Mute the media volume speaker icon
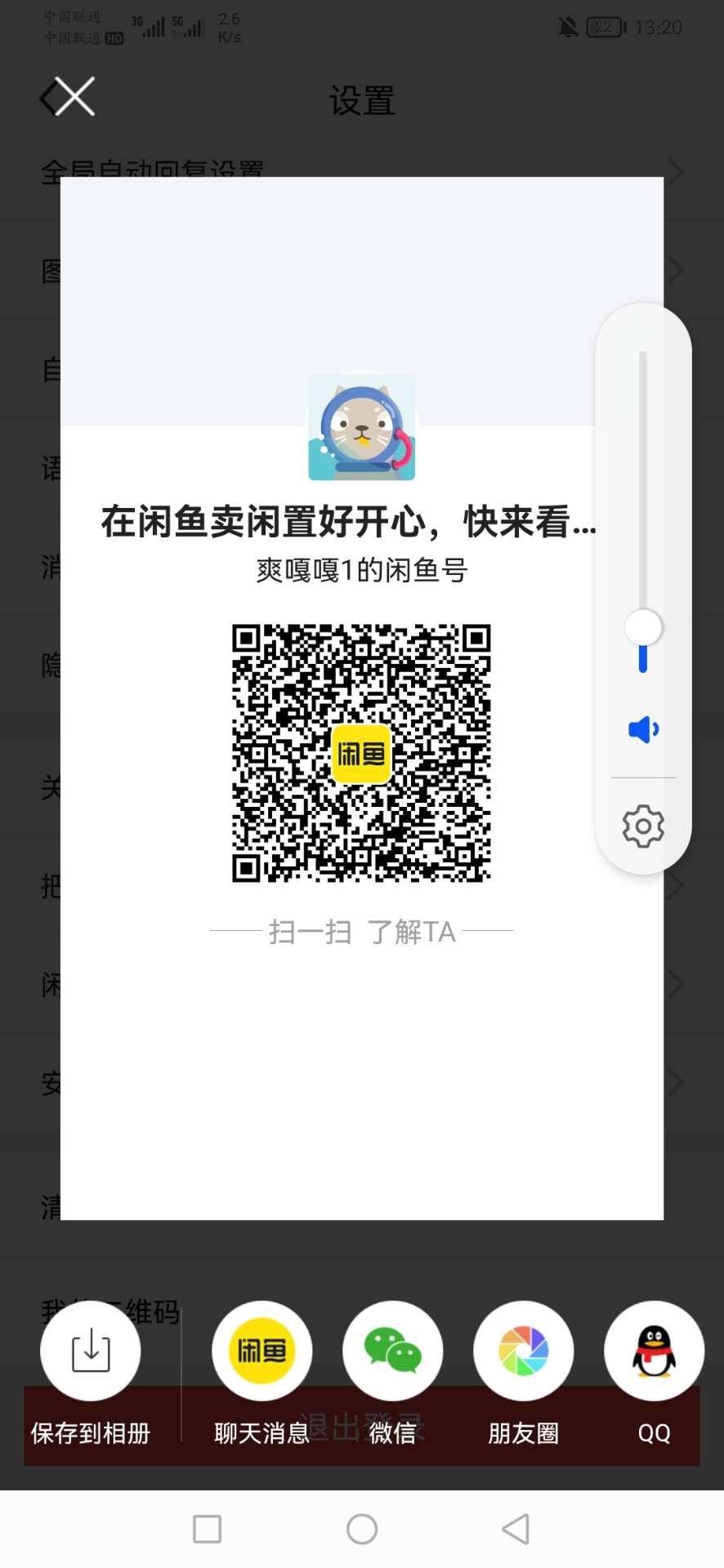Viewport: 724px width, 1568px height. 643,729
